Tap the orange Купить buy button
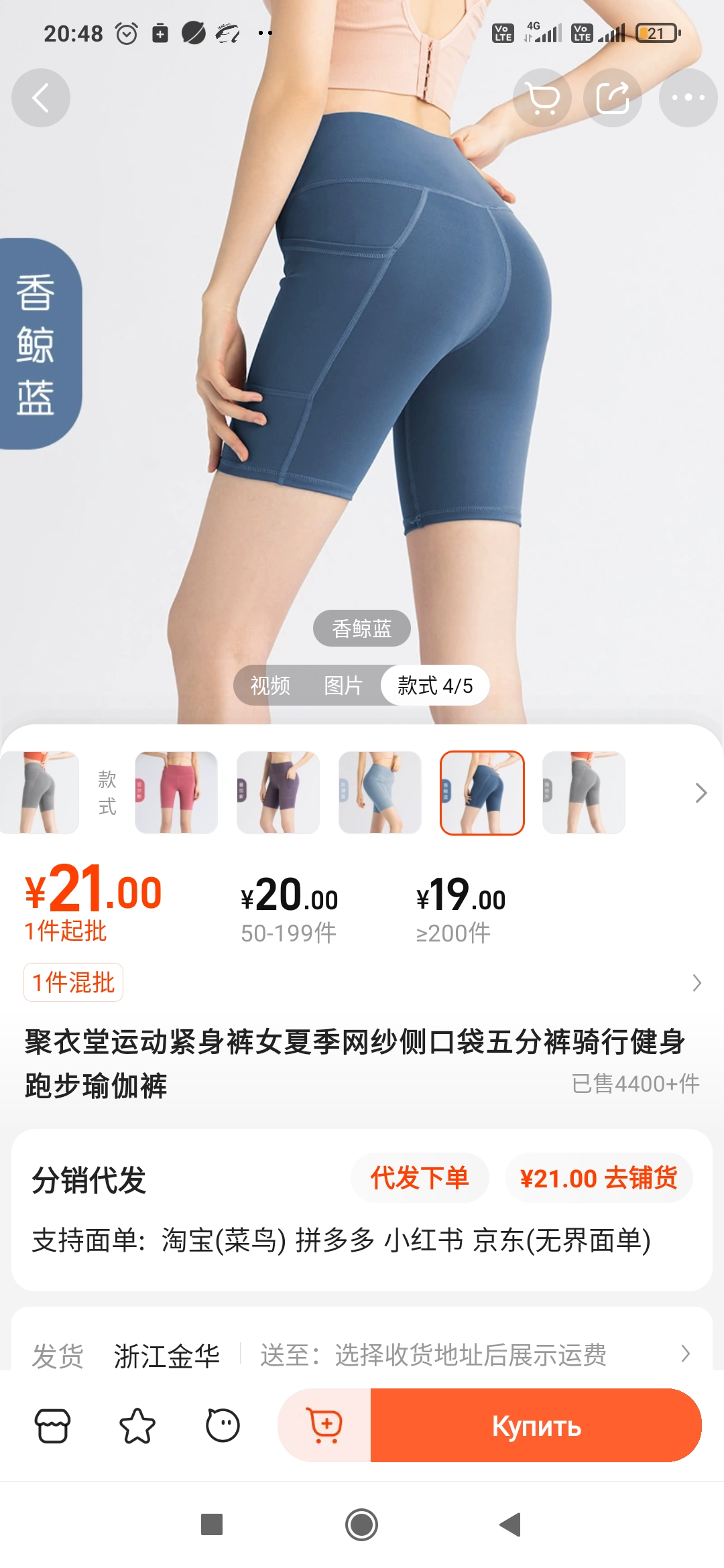The height and width of the screenshot is (1568, 724). 536,1425
